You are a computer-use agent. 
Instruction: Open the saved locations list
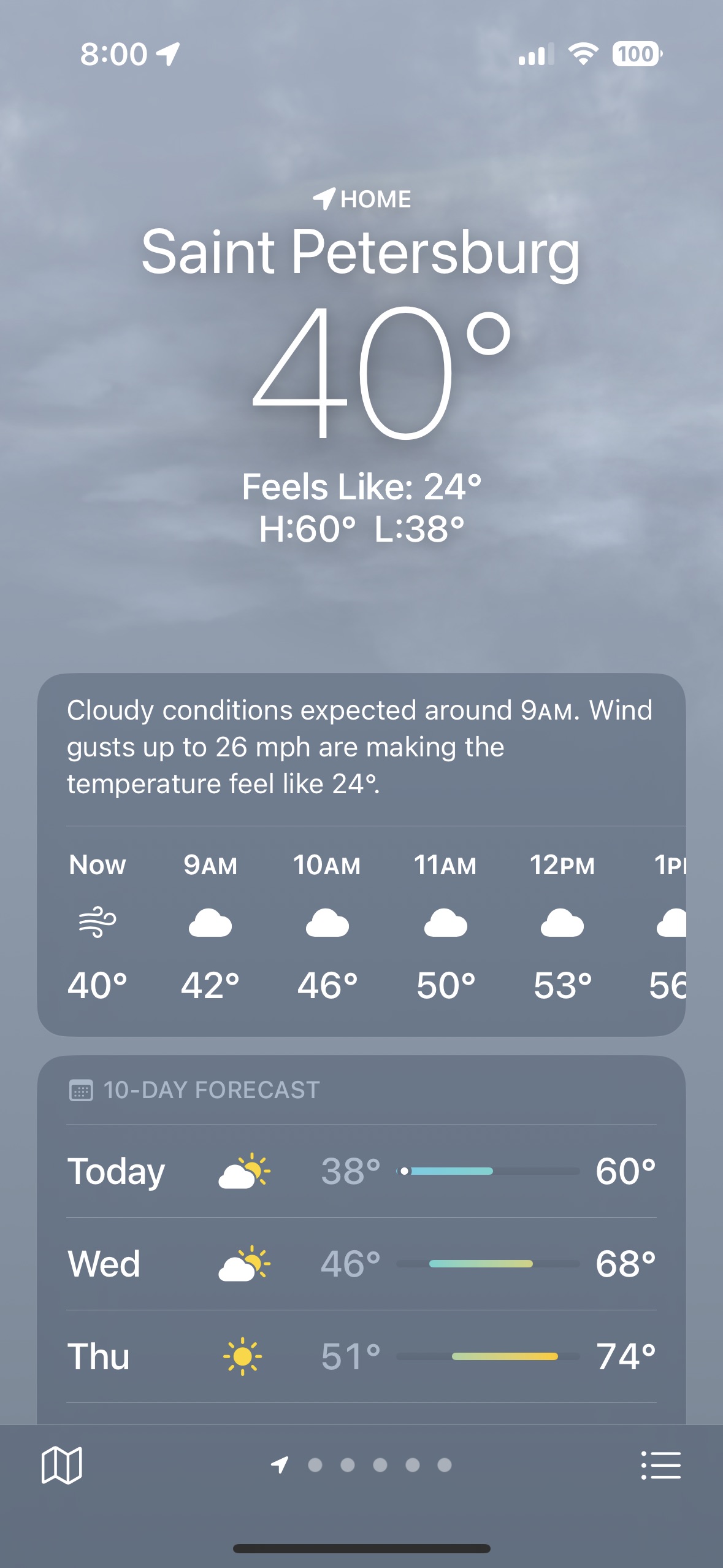(660, 1465)
